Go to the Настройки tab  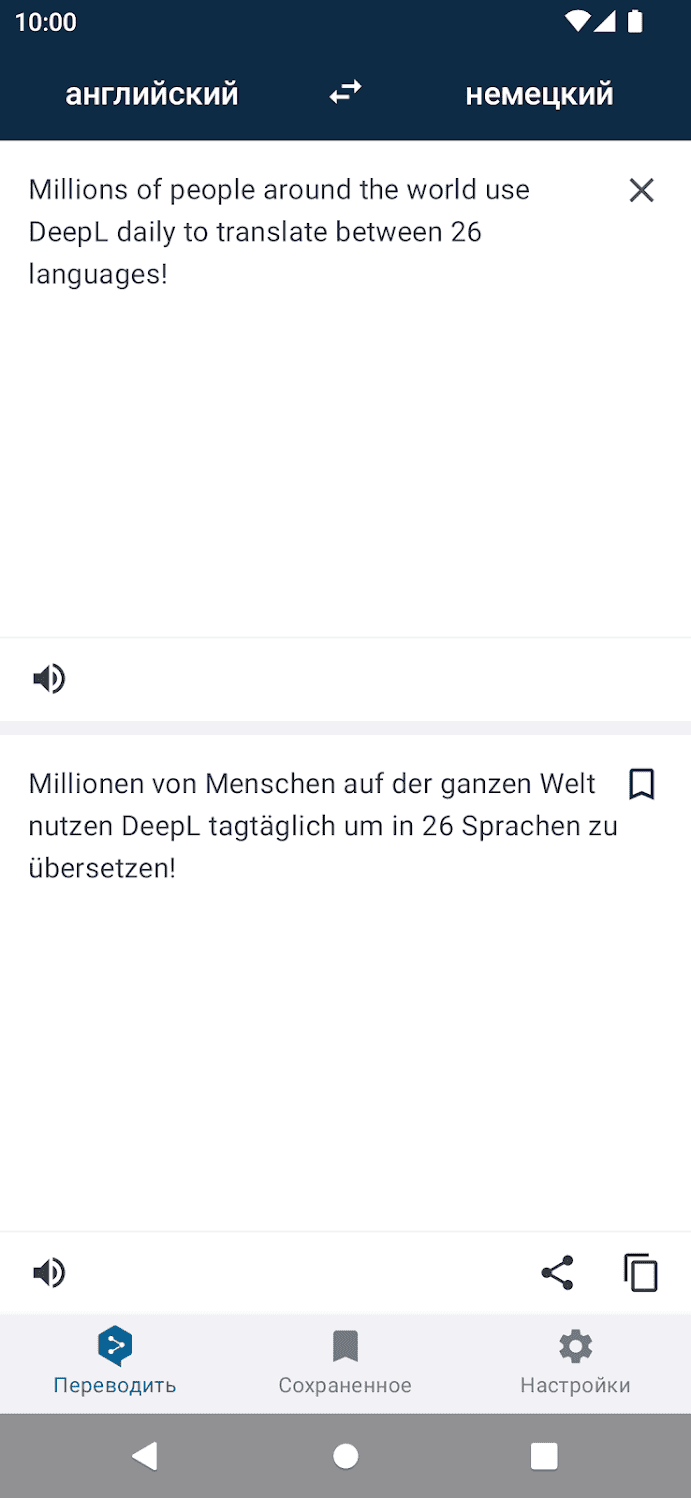tap(575, 1362)
